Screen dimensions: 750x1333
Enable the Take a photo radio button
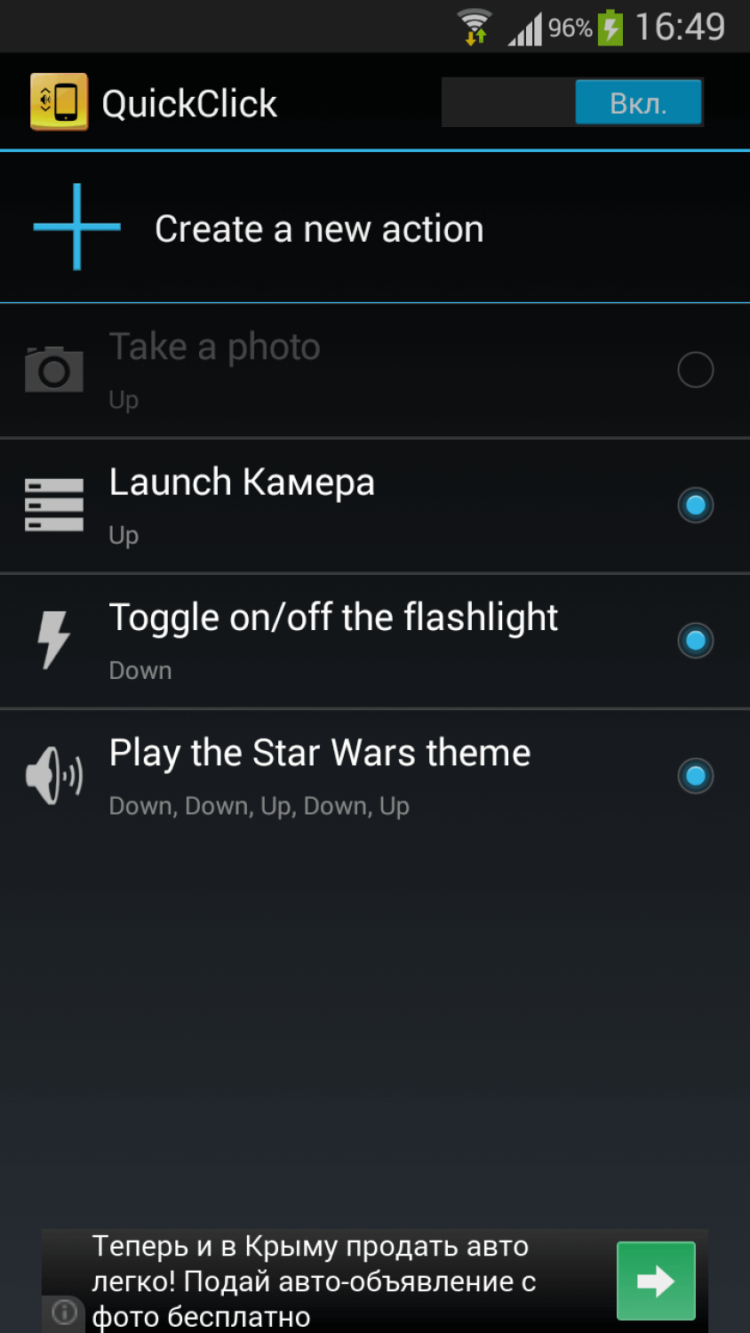[x=695, y=370]
